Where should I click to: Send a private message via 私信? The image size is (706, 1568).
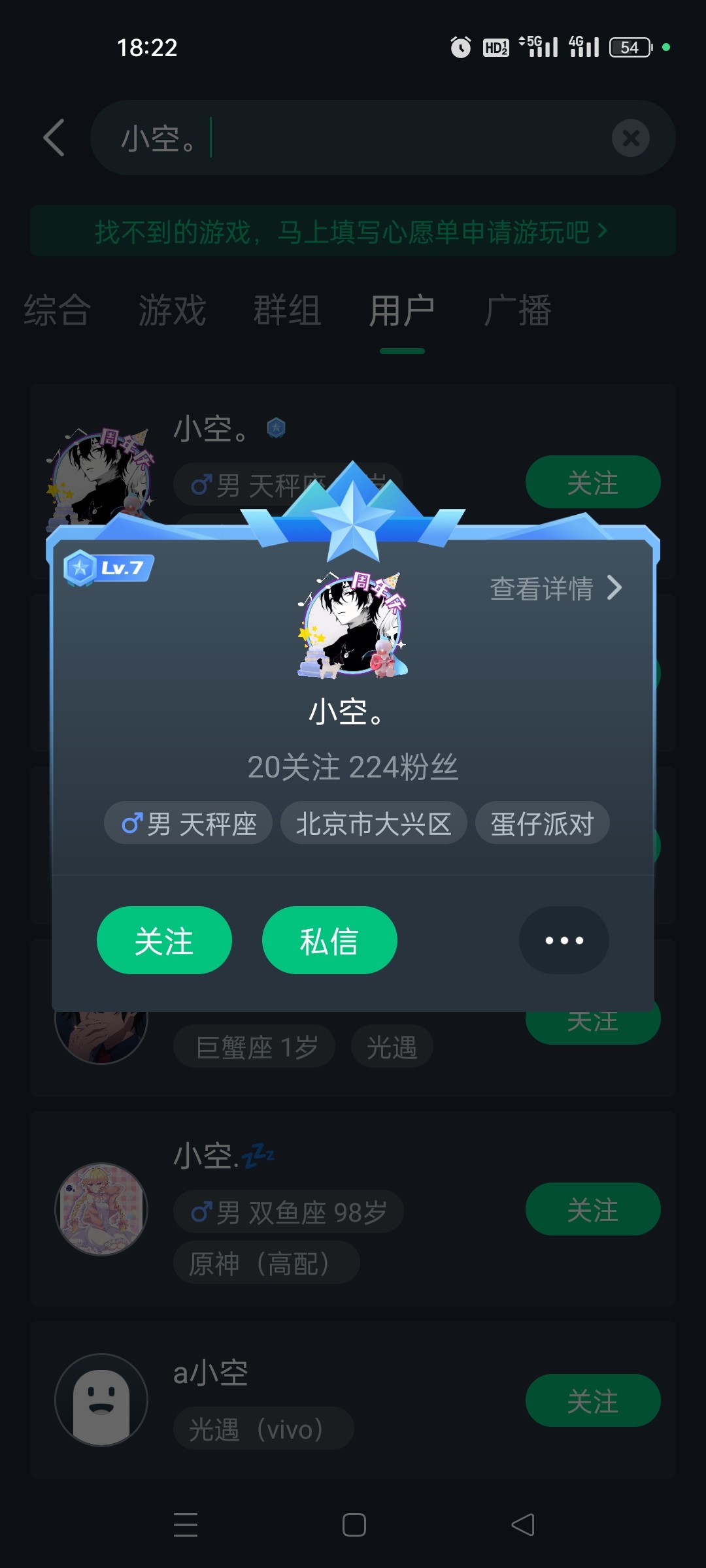coord(329,940)
